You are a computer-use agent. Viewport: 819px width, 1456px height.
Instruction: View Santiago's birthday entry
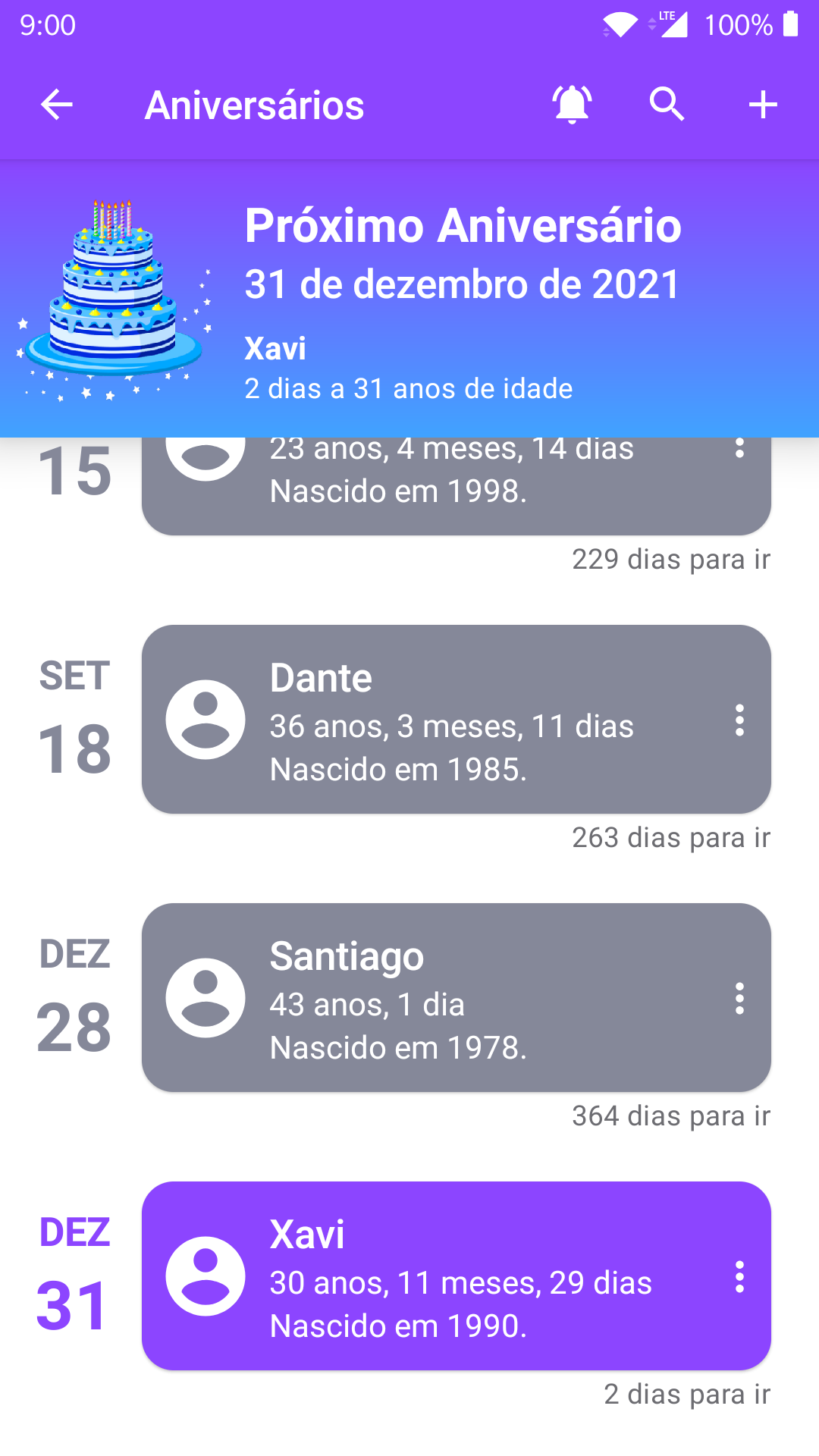(455, 998)
